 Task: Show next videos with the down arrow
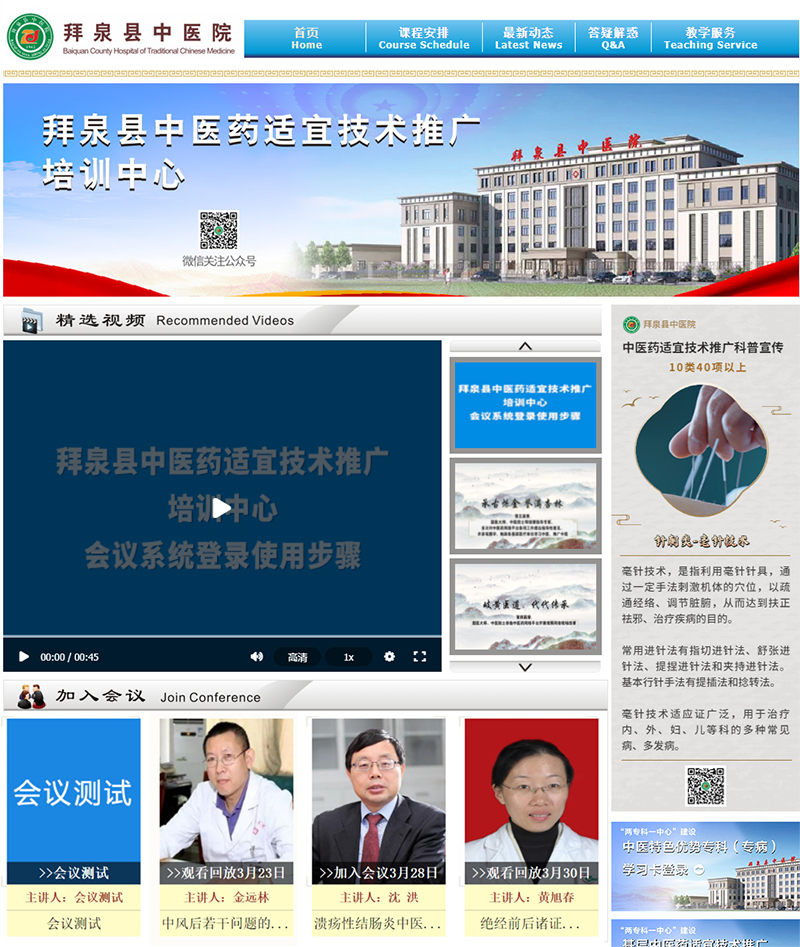tap(525, 667)
